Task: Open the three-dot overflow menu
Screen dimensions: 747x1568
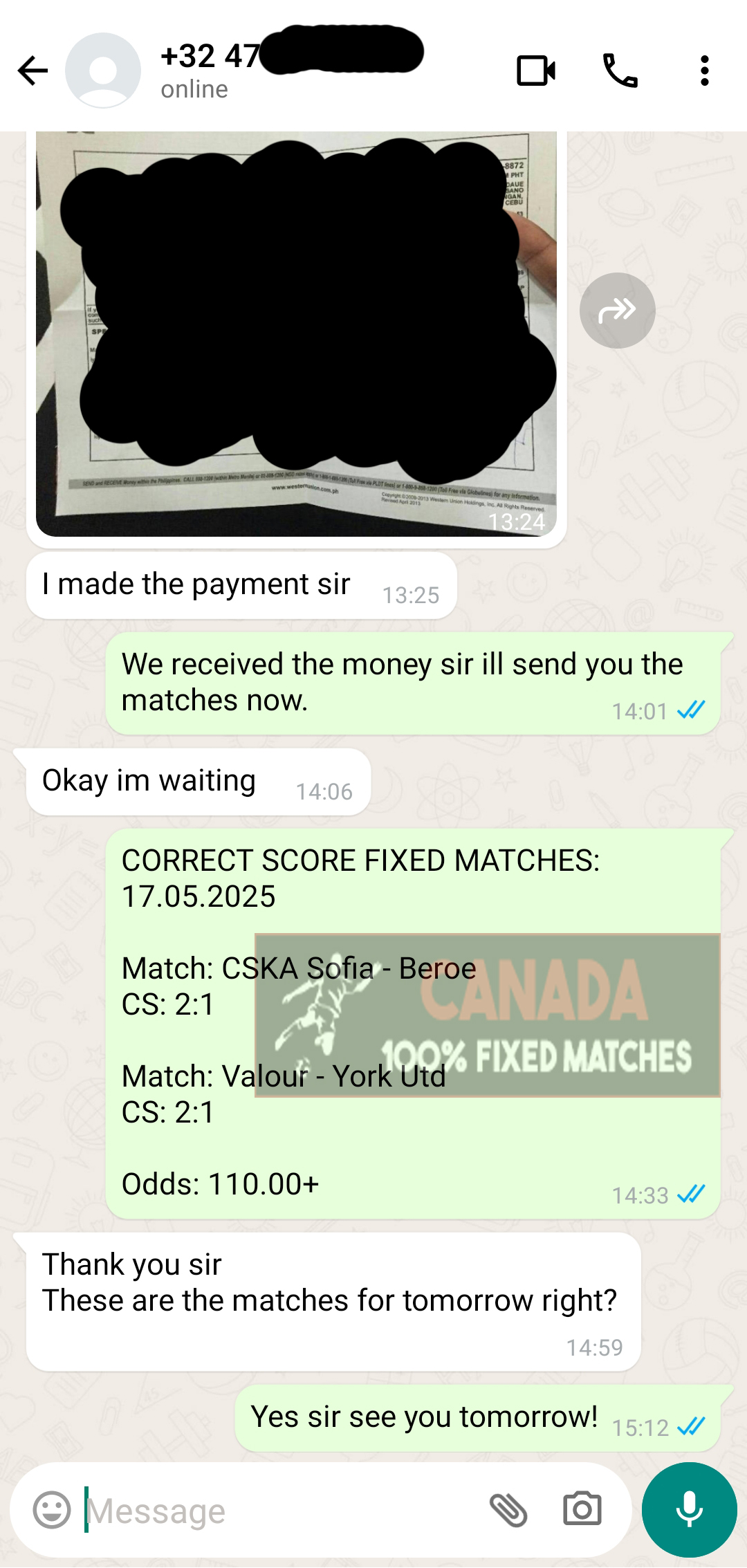Action: coord(704,71)
